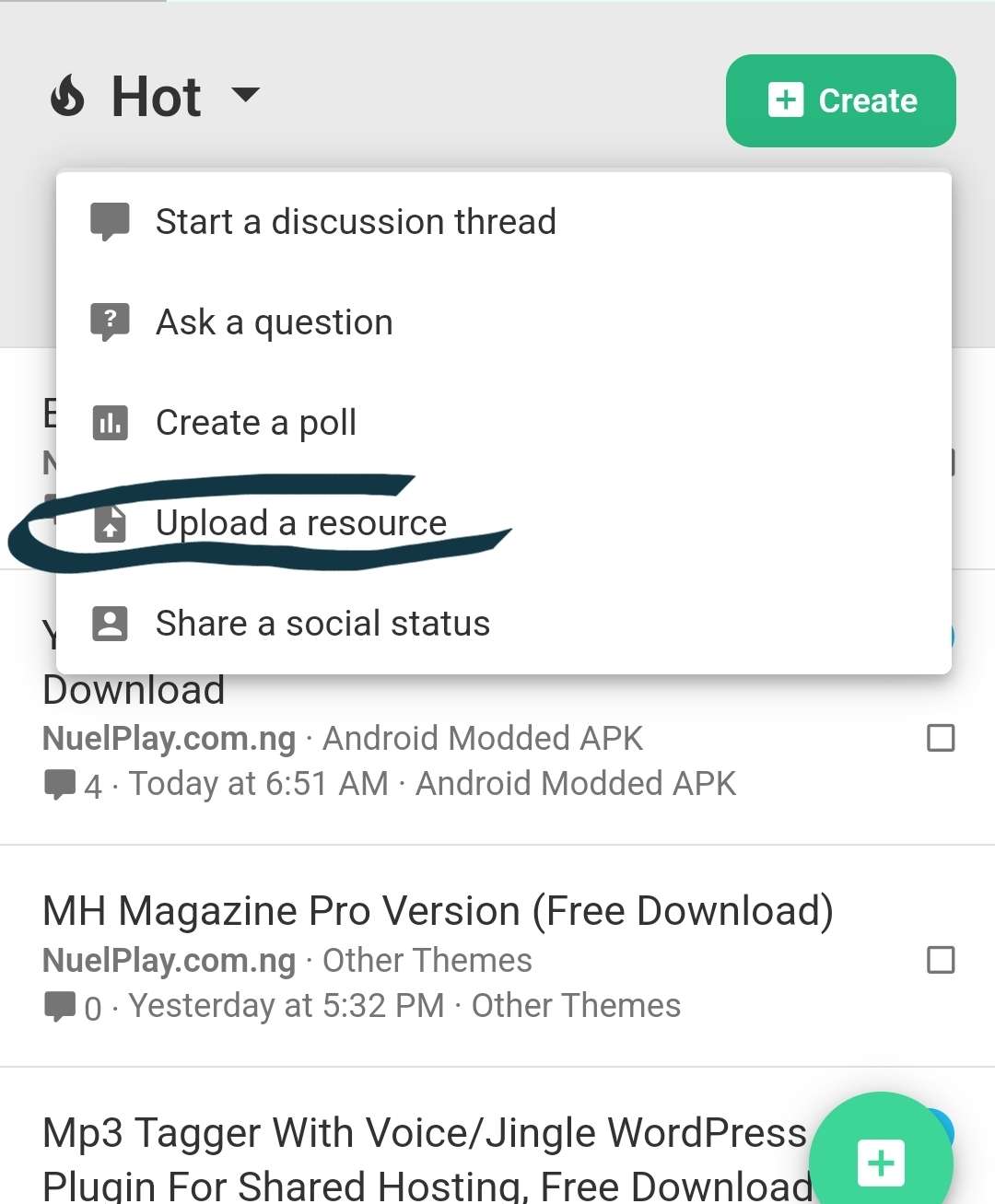Tick checkbox for MH Magazine Pro thread
Screen dimensions: 995x1204
[x=940, y=960]
